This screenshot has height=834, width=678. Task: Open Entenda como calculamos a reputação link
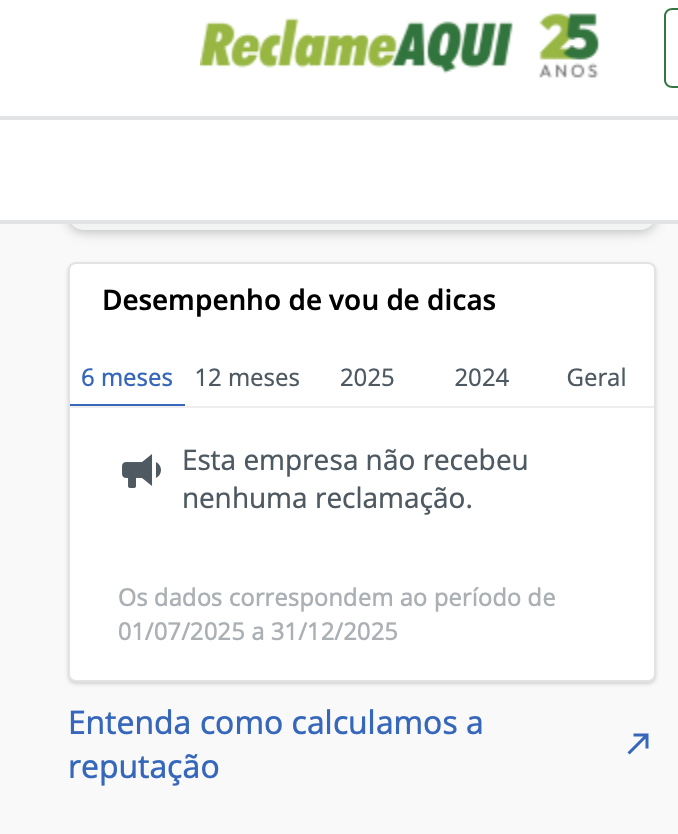pos(275,744)
